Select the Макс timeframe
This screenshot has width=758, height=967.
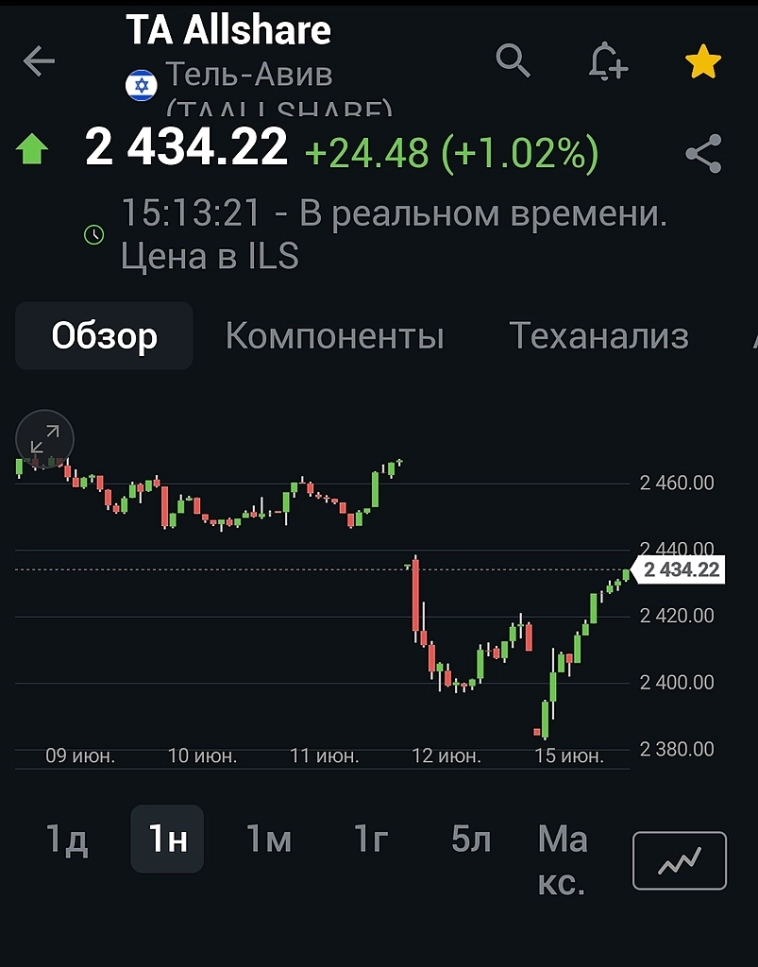563,860
